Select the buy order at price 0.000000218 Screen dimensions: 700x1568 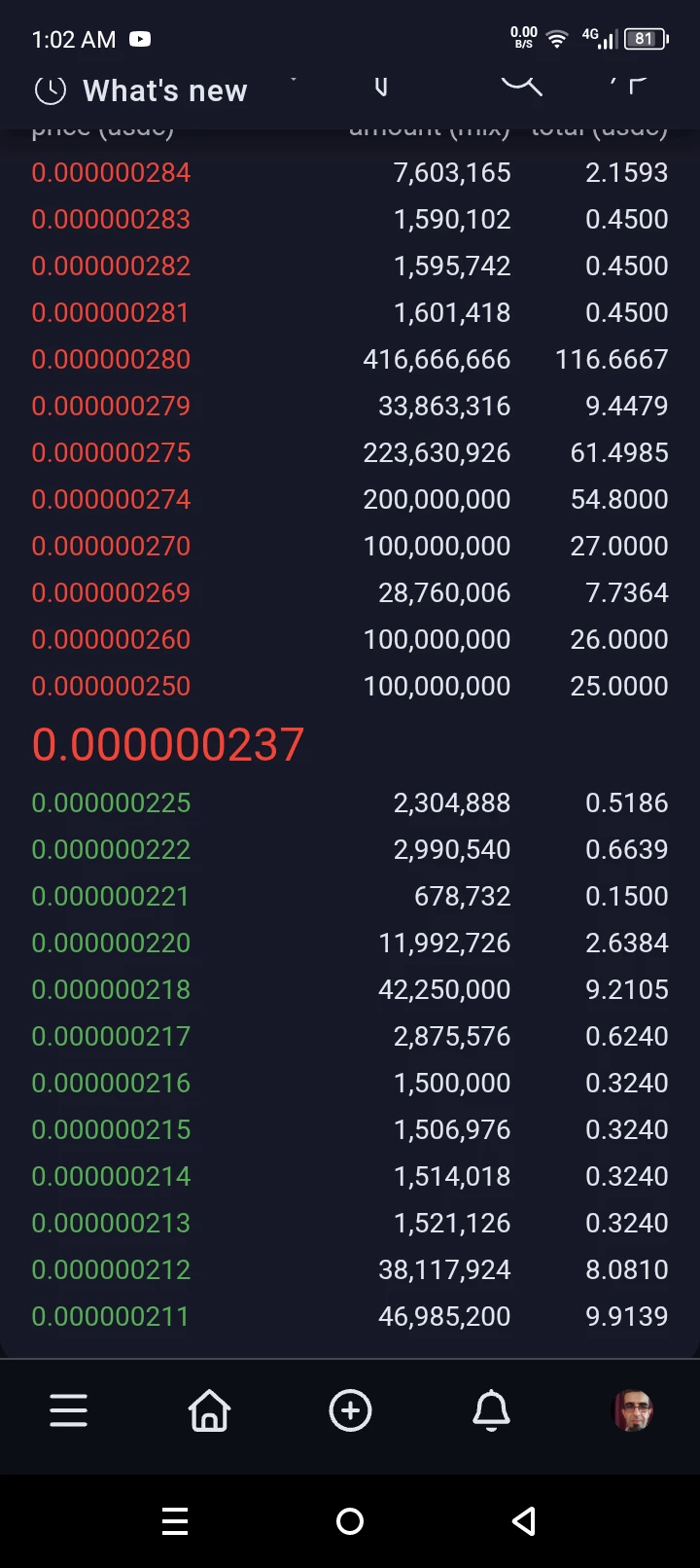[x=350, y=989]
